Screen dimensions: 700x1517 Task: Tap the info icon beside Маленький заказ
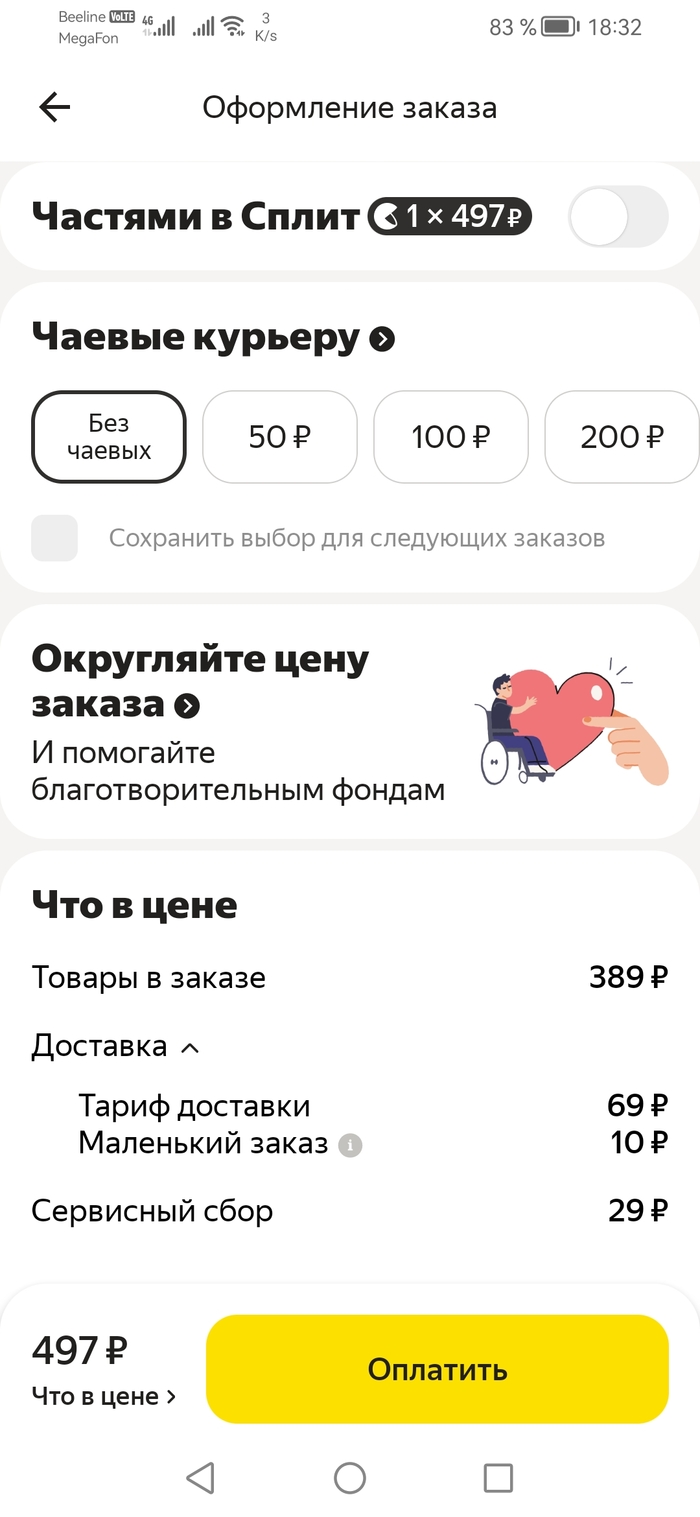click(349, 1145)
